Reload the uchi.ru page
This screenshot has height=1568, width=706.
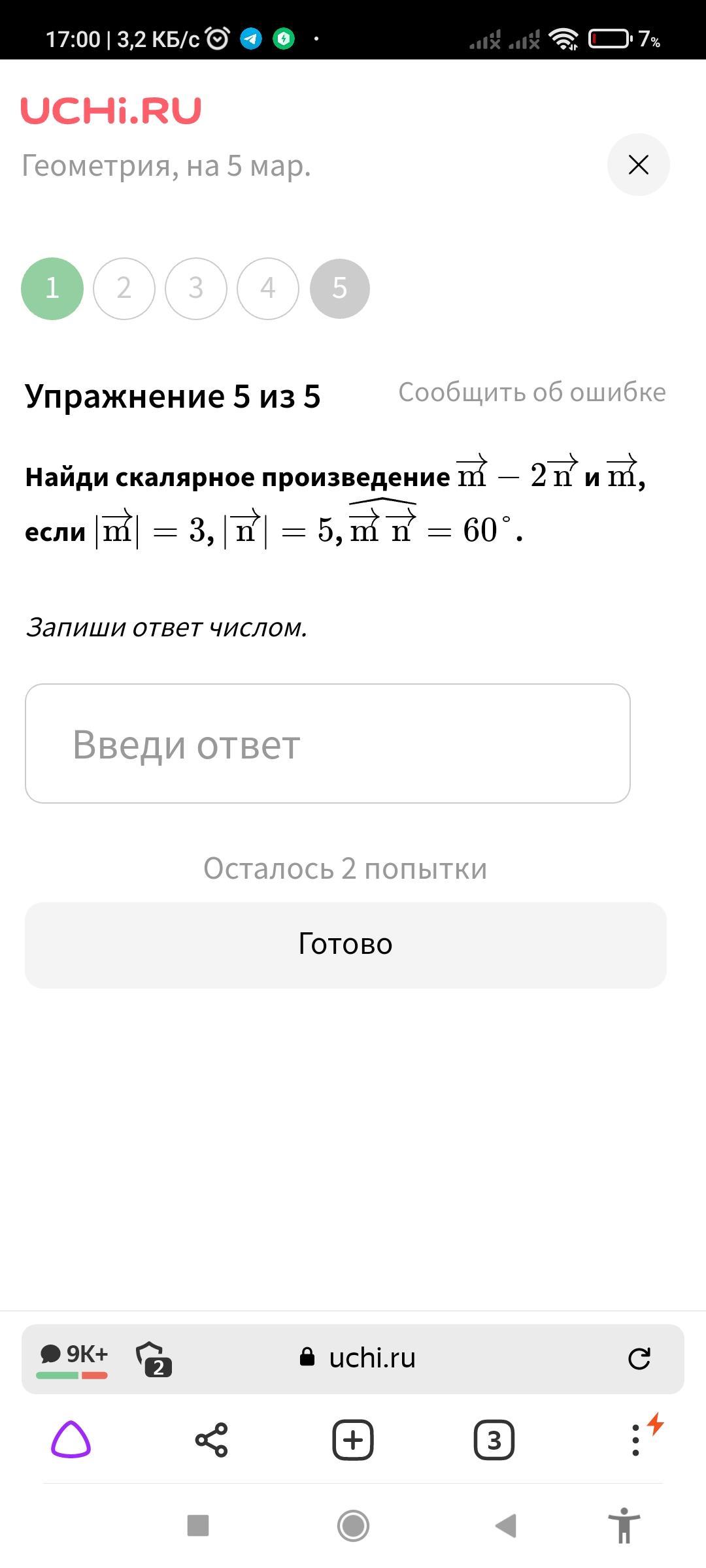point(639,1359)
